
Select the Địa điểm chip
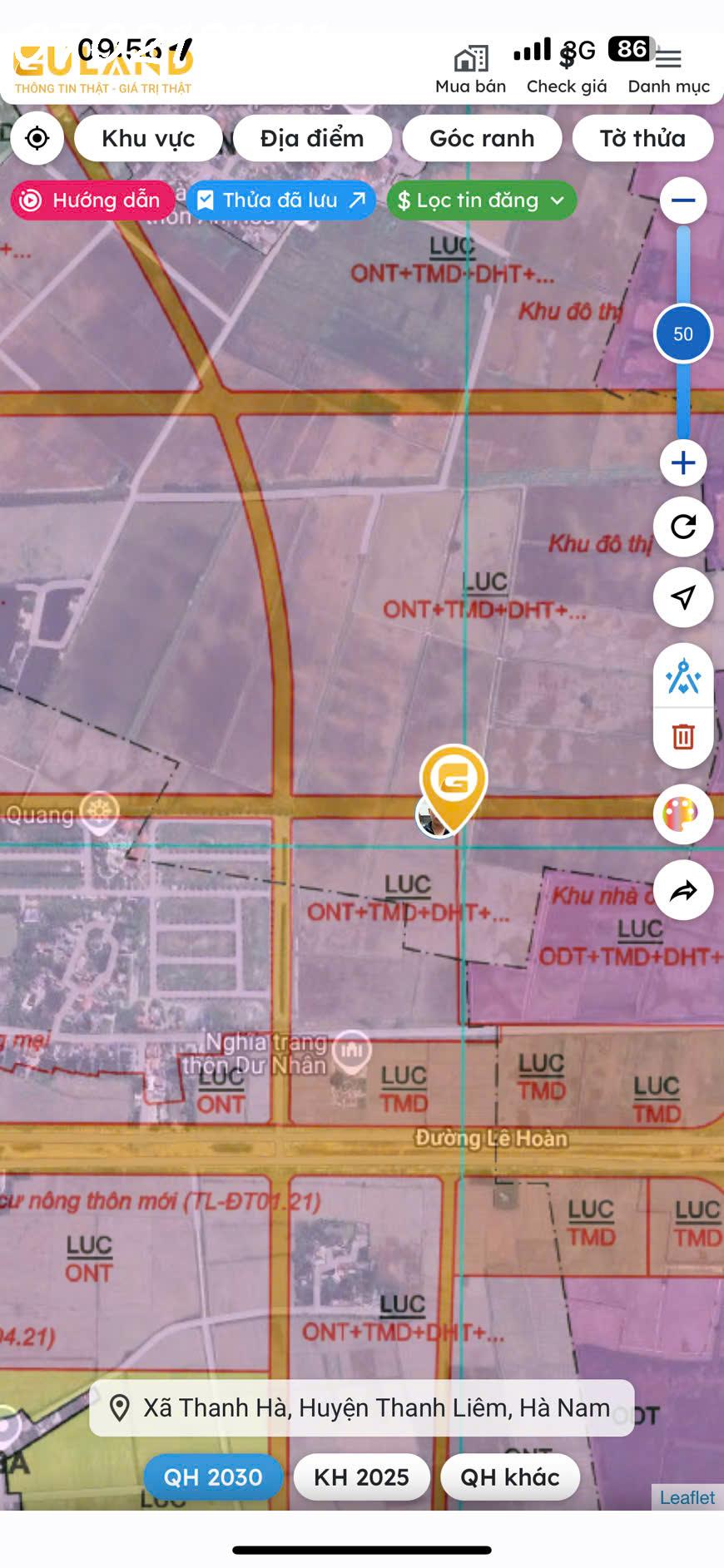312,138
